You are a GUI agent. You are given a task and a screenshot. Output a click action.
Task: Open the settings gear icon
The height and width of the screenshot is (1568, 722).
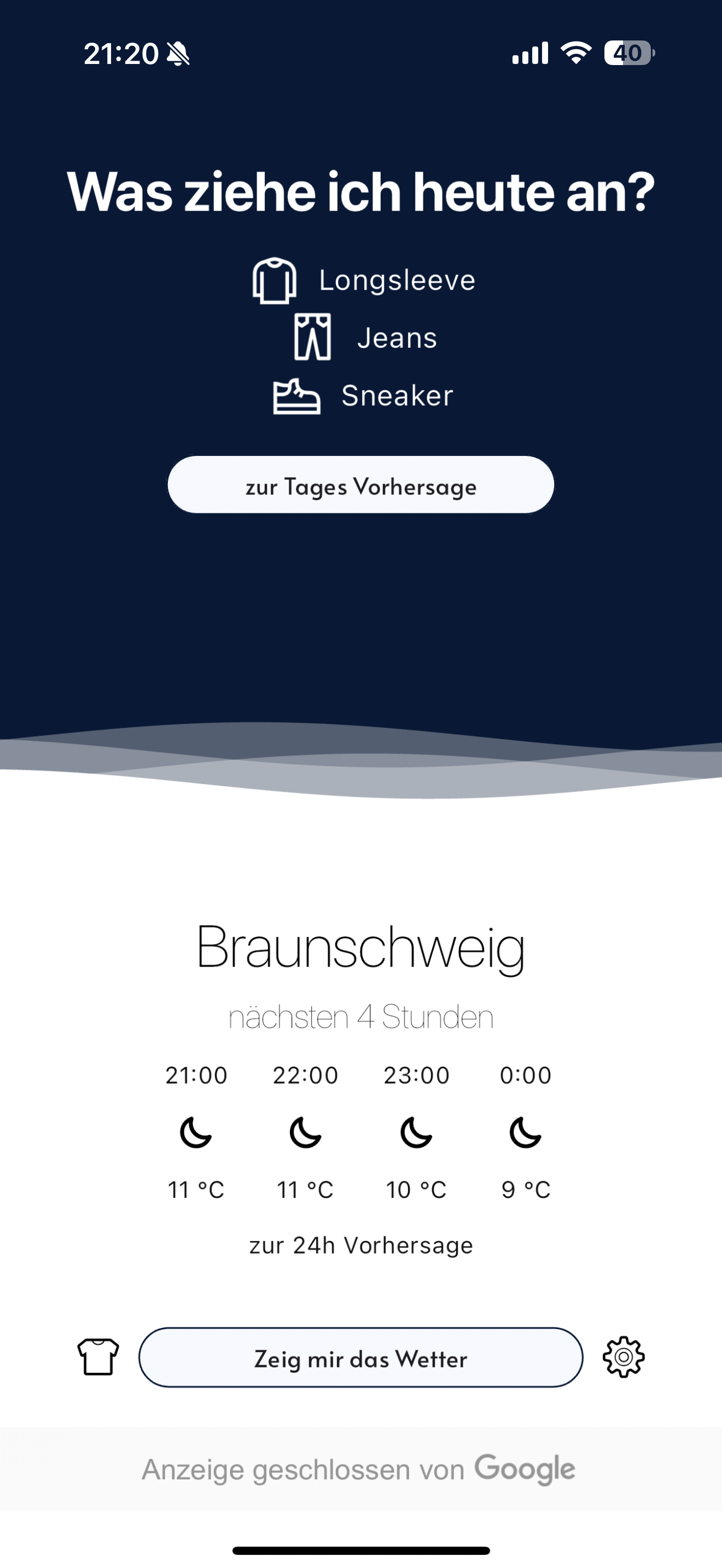[624, 1358]
